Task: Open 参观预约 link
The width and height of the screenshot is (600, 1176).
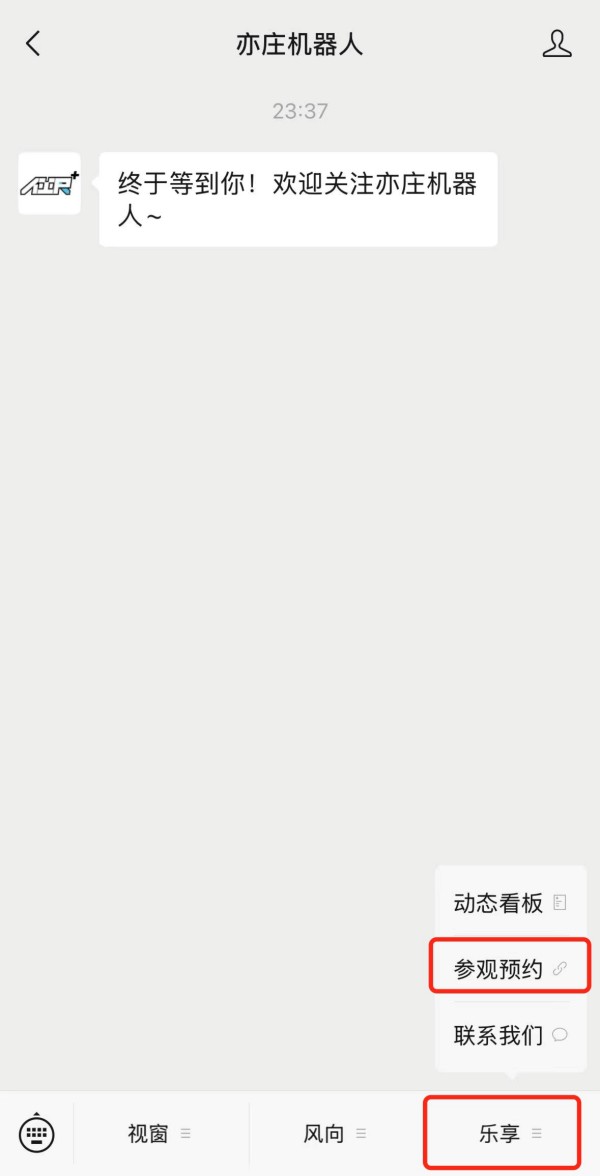Action: [x=510, y=968]
